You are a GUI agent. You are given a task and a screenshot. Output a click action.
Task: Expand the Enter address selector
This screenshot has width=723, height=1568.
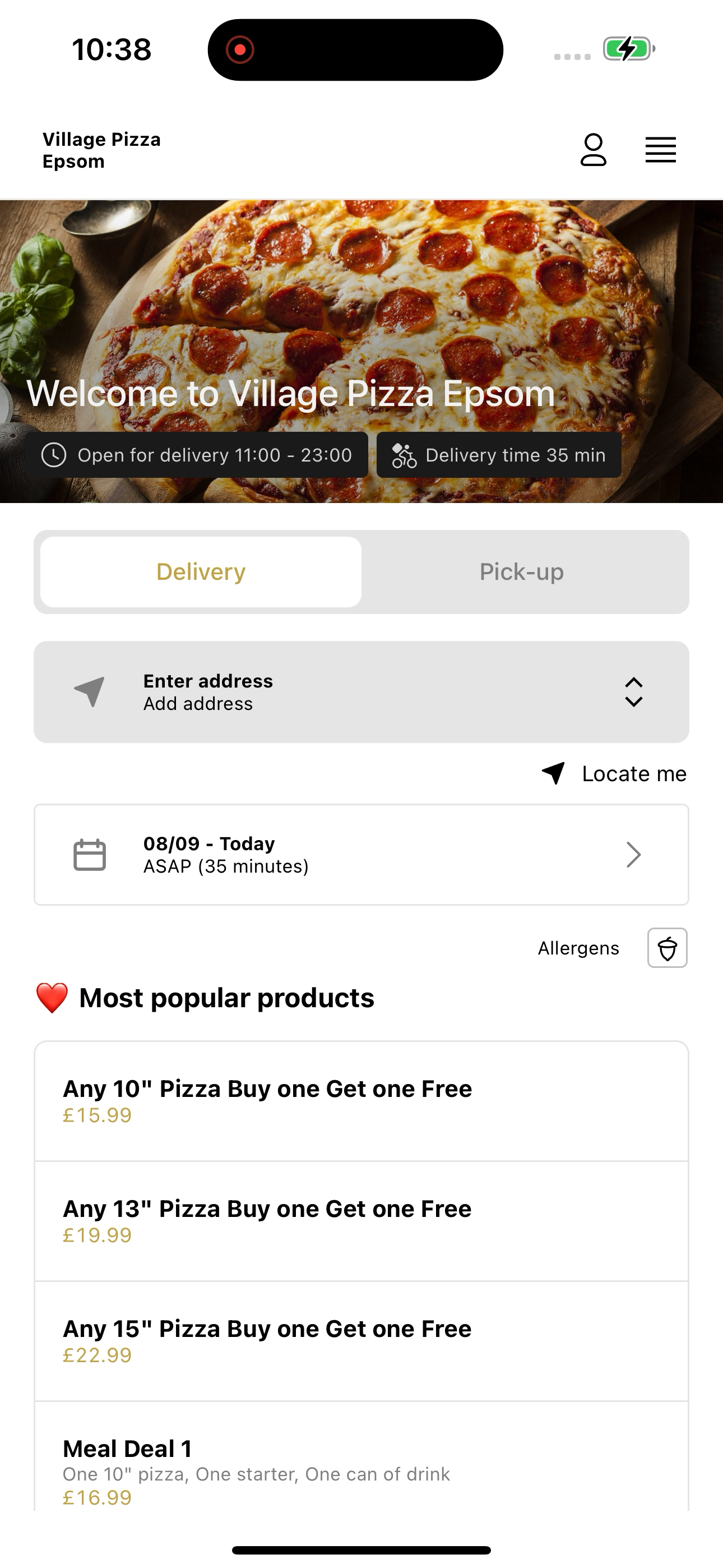[361, 691]
